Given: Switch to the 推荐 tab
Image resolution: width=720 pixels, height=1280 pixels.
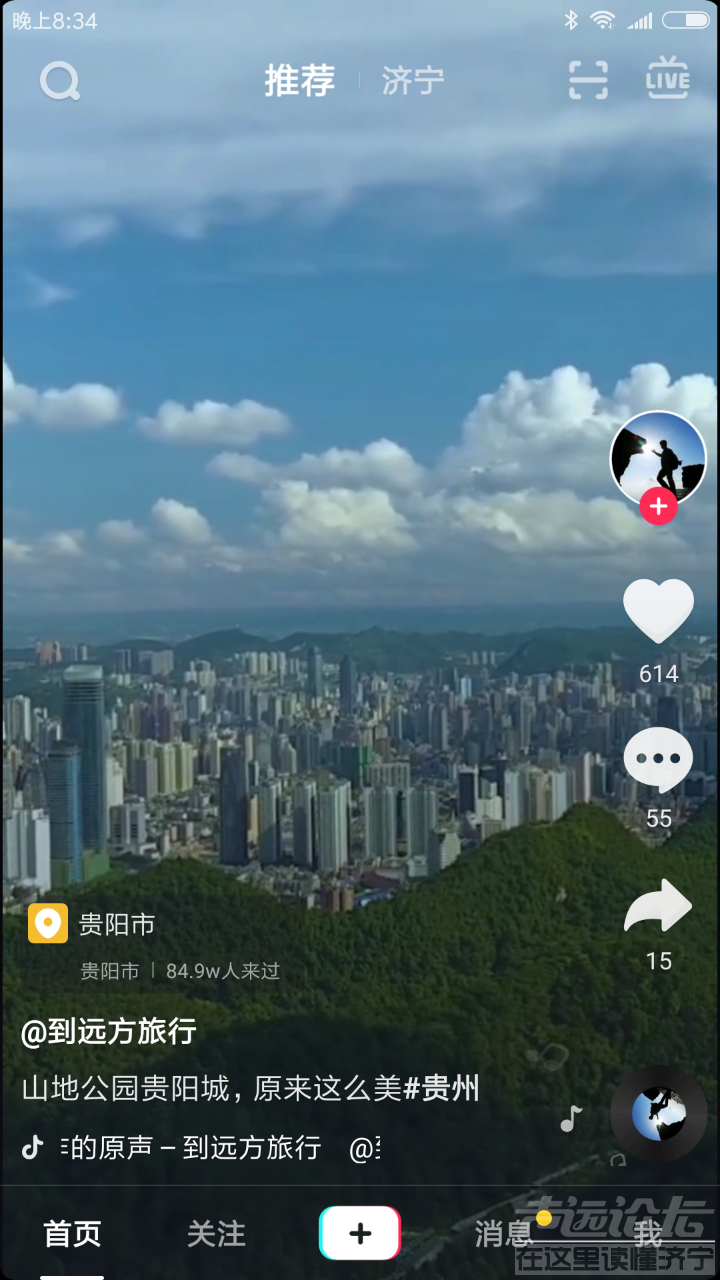Looking at the screenshot, I should click(299, 81).
